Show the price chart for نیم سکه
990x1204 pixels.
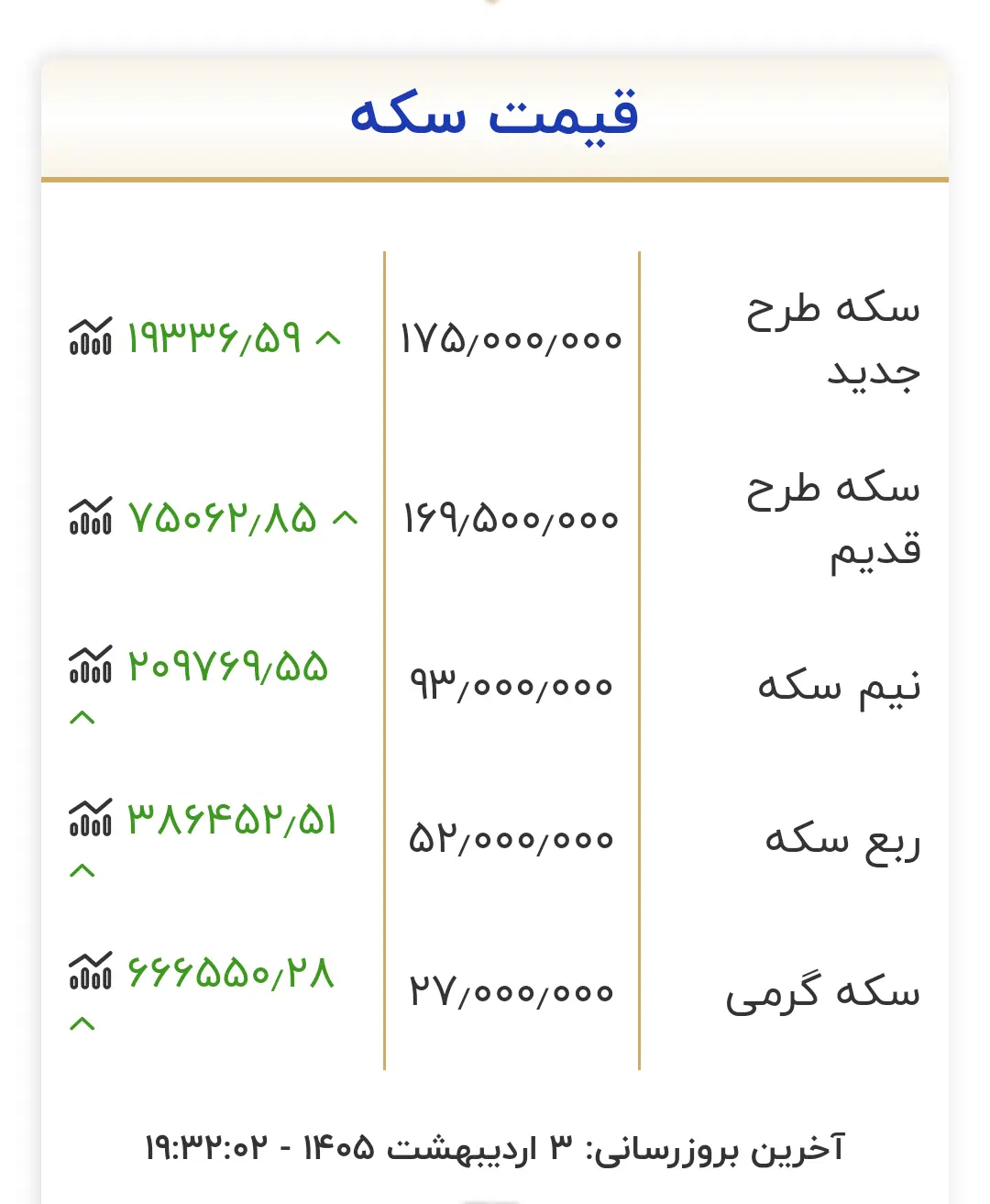pos(90,665)
